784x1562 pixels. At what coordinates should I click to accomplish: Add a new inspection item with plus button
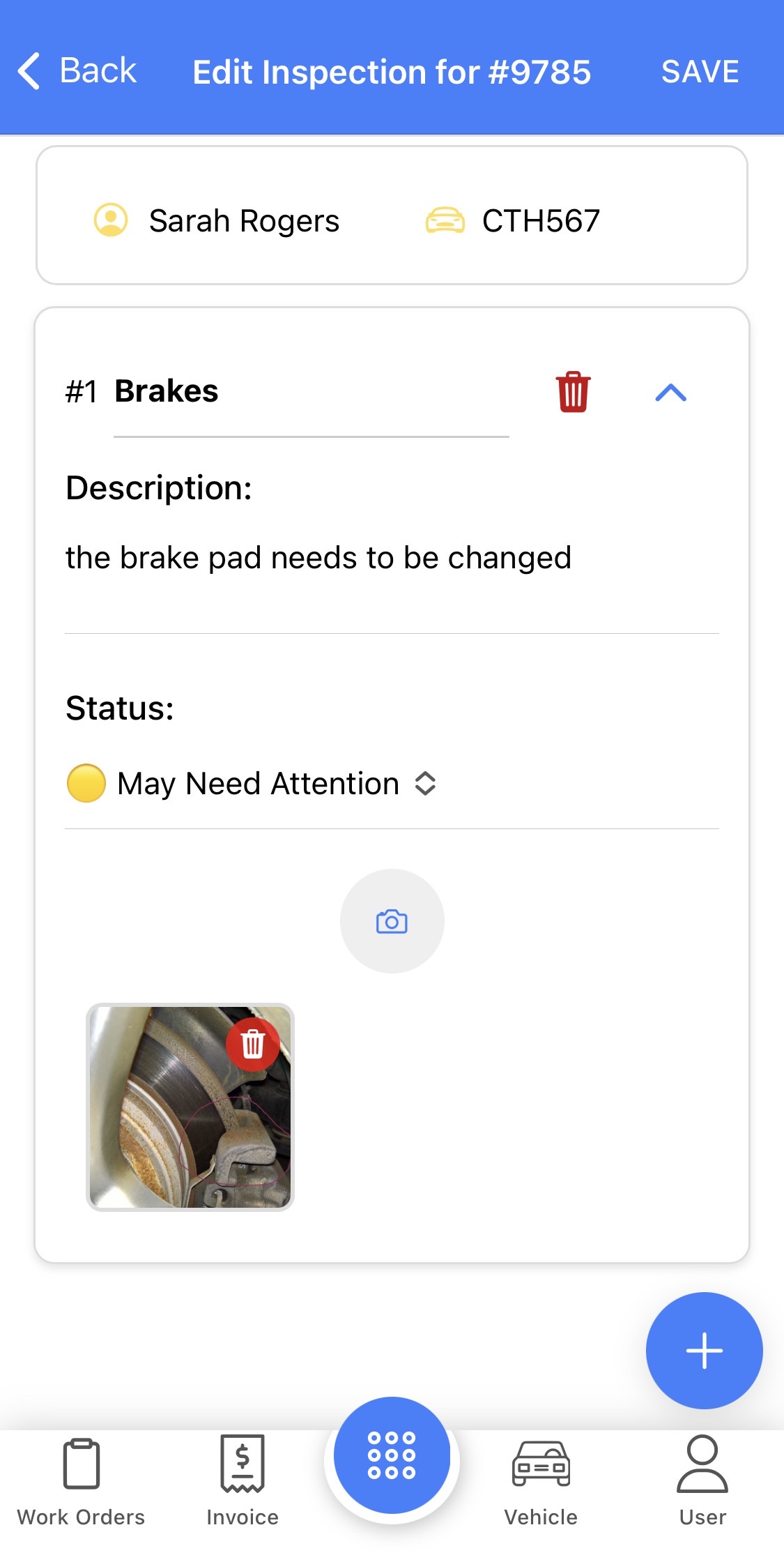click(x=704, y=1351)
